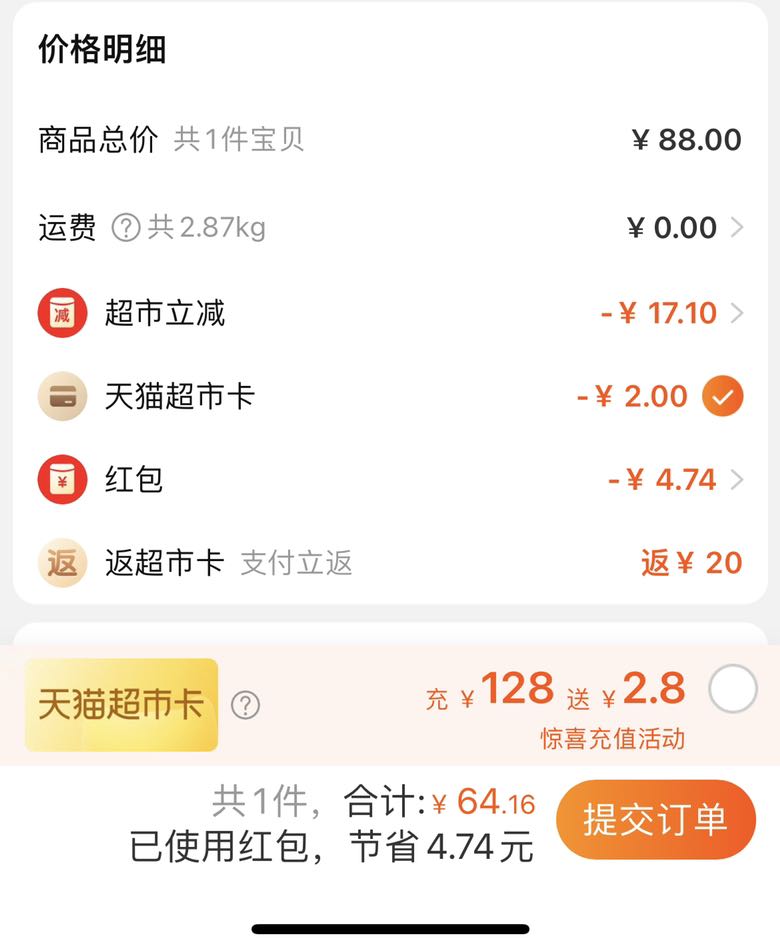This screenshot has width=780, height=950.
Task: Submit the order with 提交订单
Action: [656, 819]
